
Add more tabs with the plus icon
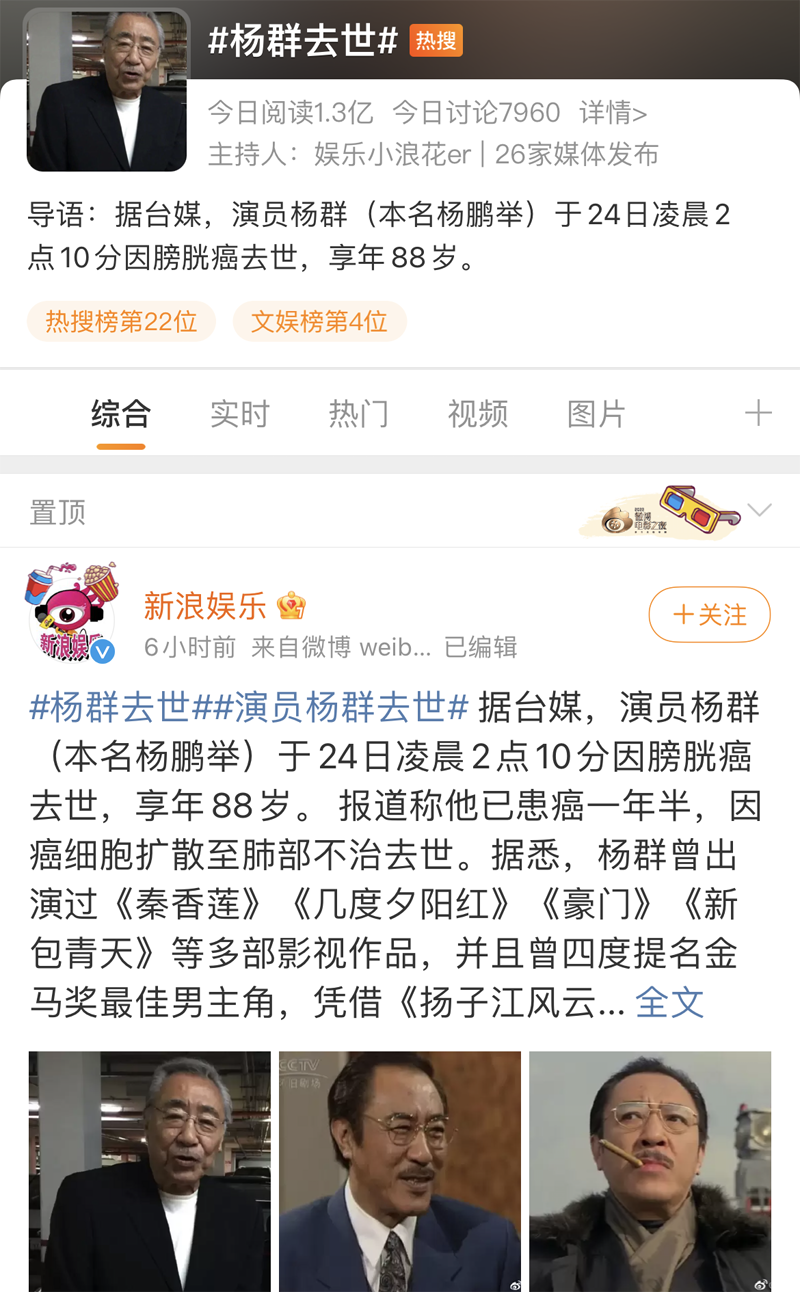click(x=758, y=413)
